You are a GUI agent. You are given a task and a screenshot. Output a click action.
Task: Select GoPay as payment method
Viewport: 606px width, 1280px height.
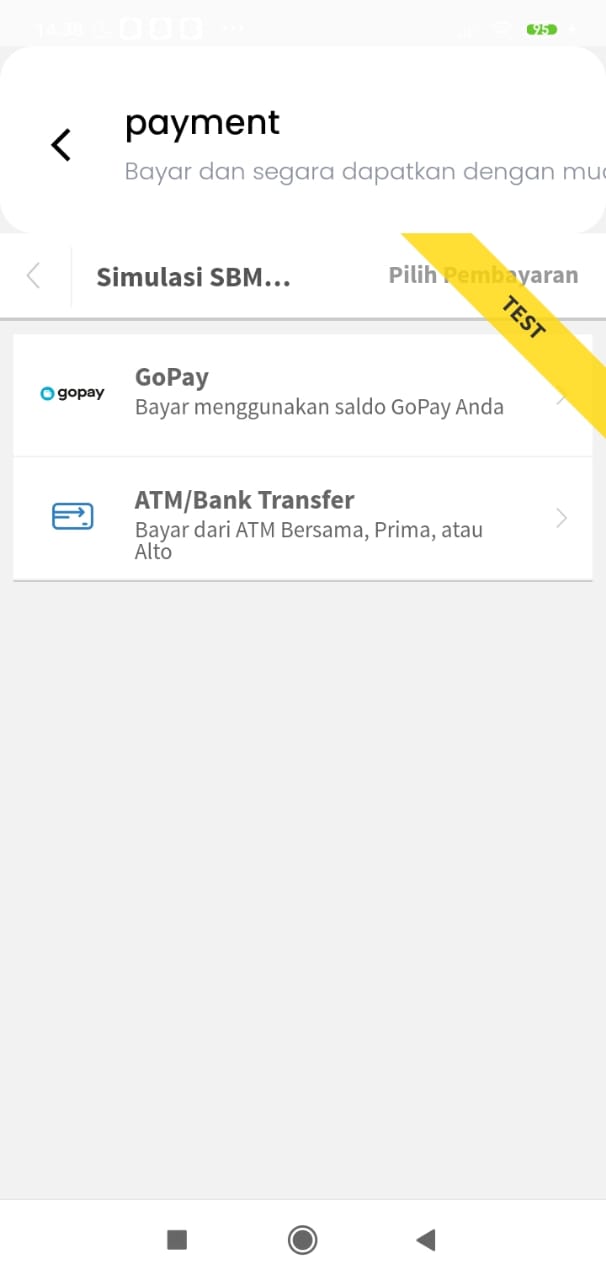303,395
